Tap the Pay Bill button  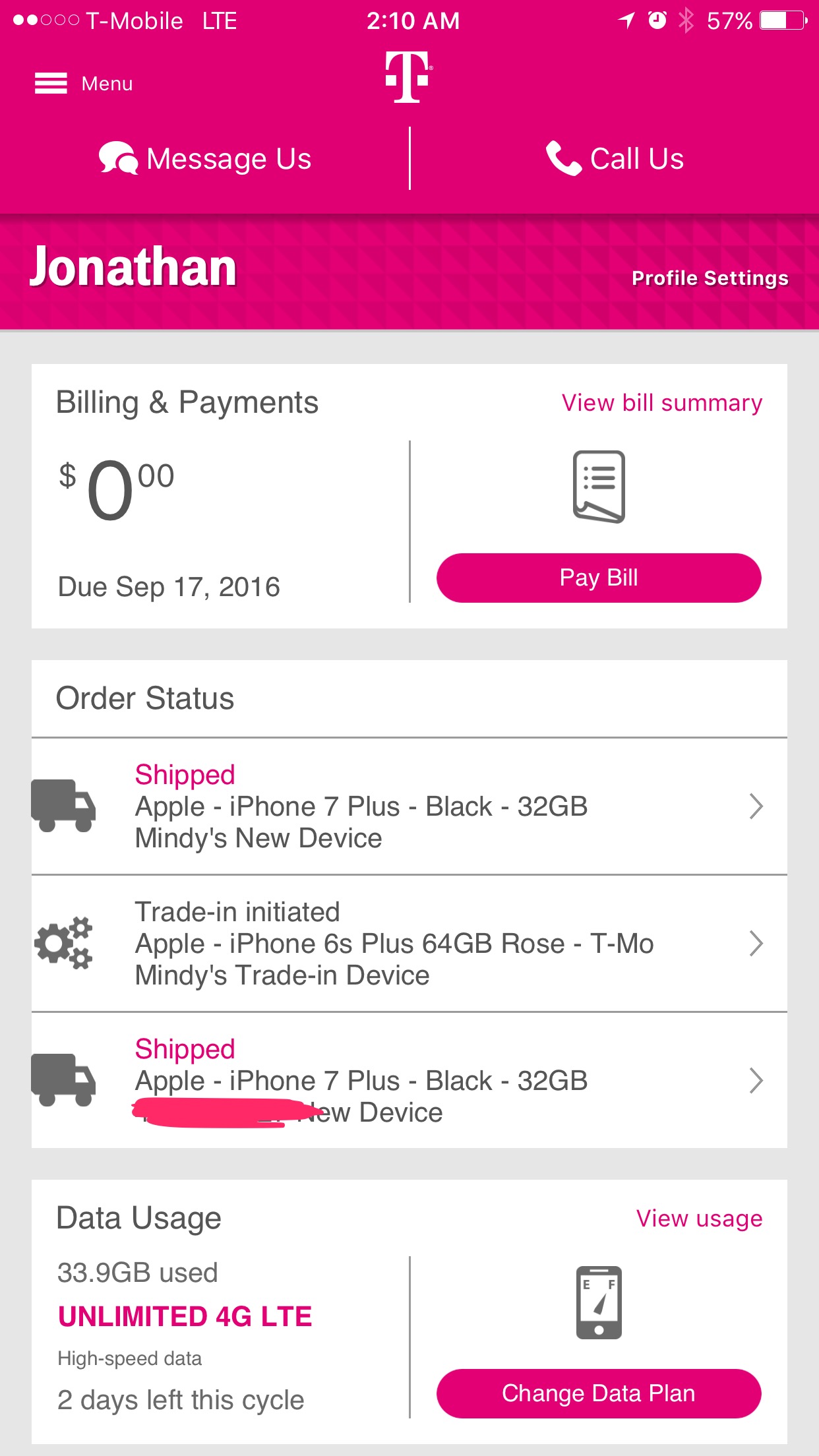pyautogui.click(x=599, y=578)
